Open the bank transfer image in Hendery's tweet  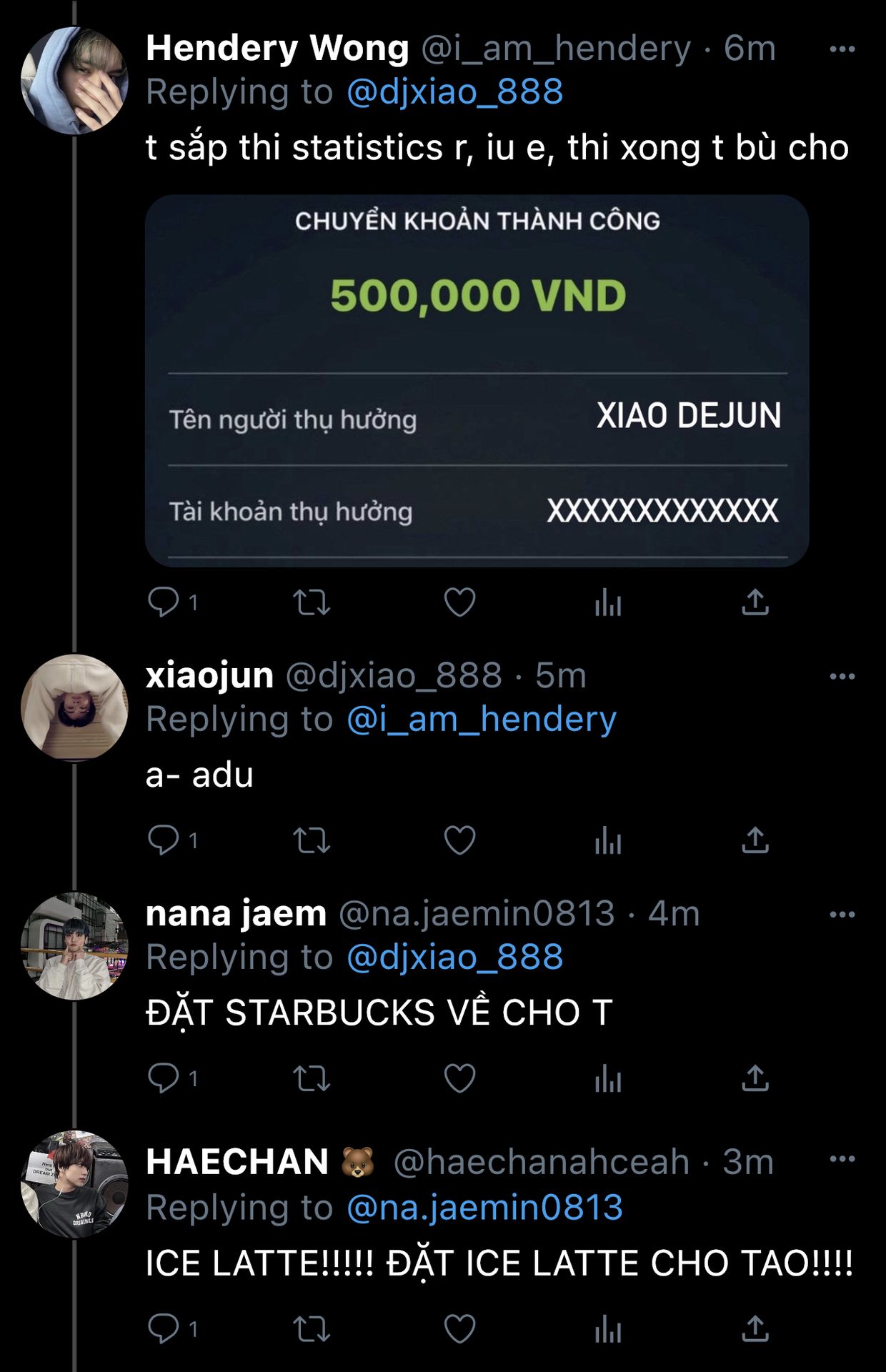(477, 380)
